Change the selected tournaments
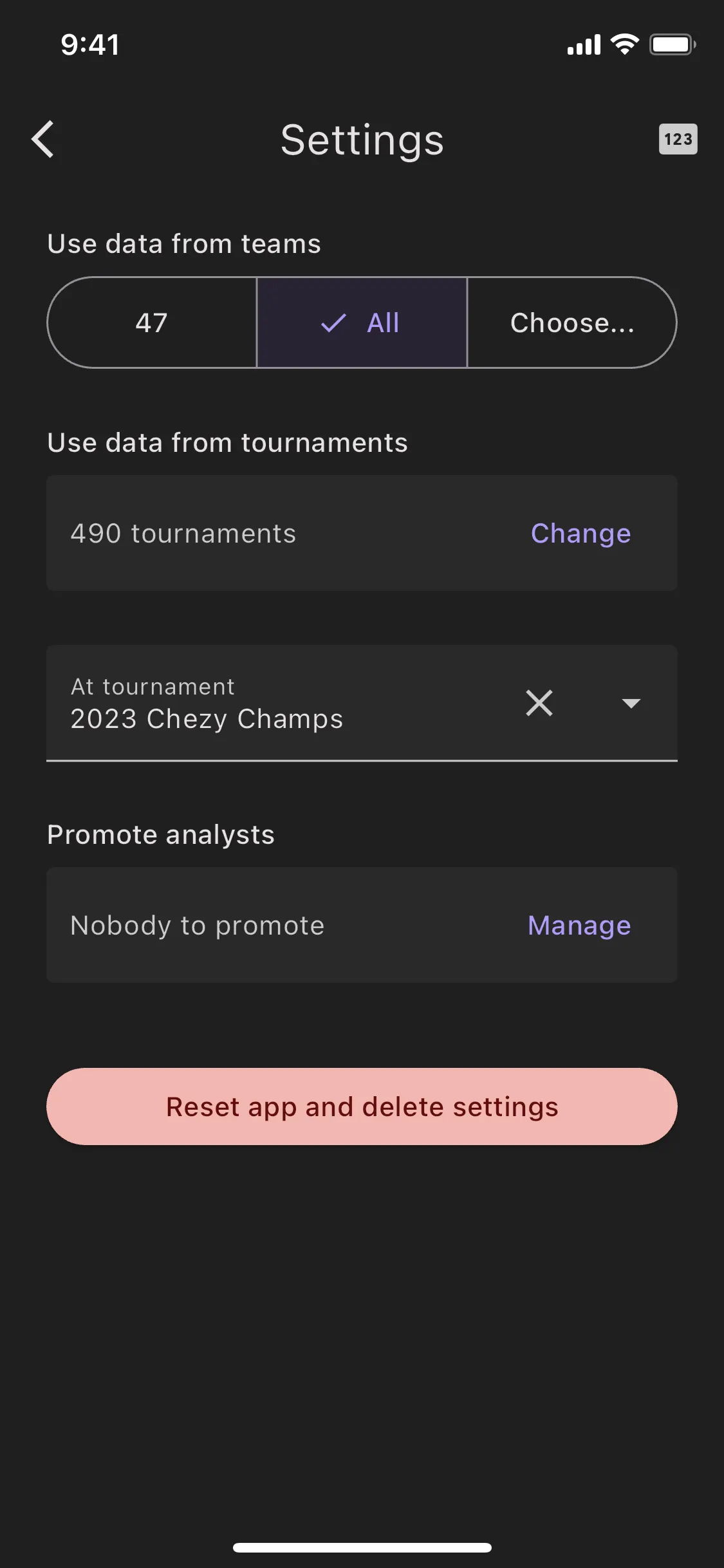 [x=580, y=534]
